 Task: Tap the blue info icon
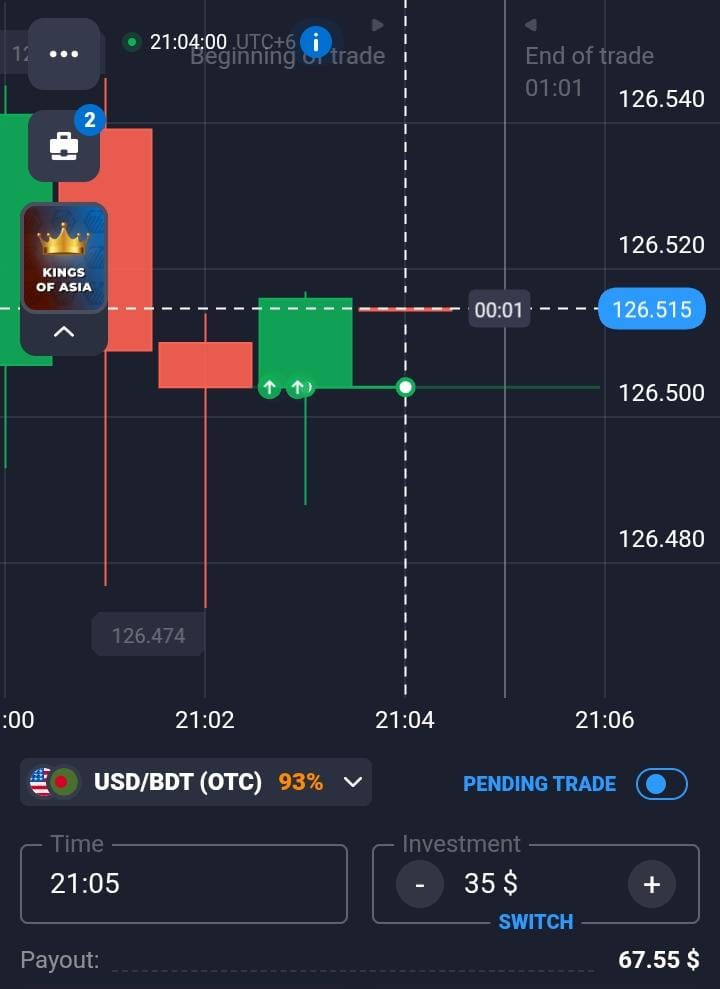tap(316, 42)
